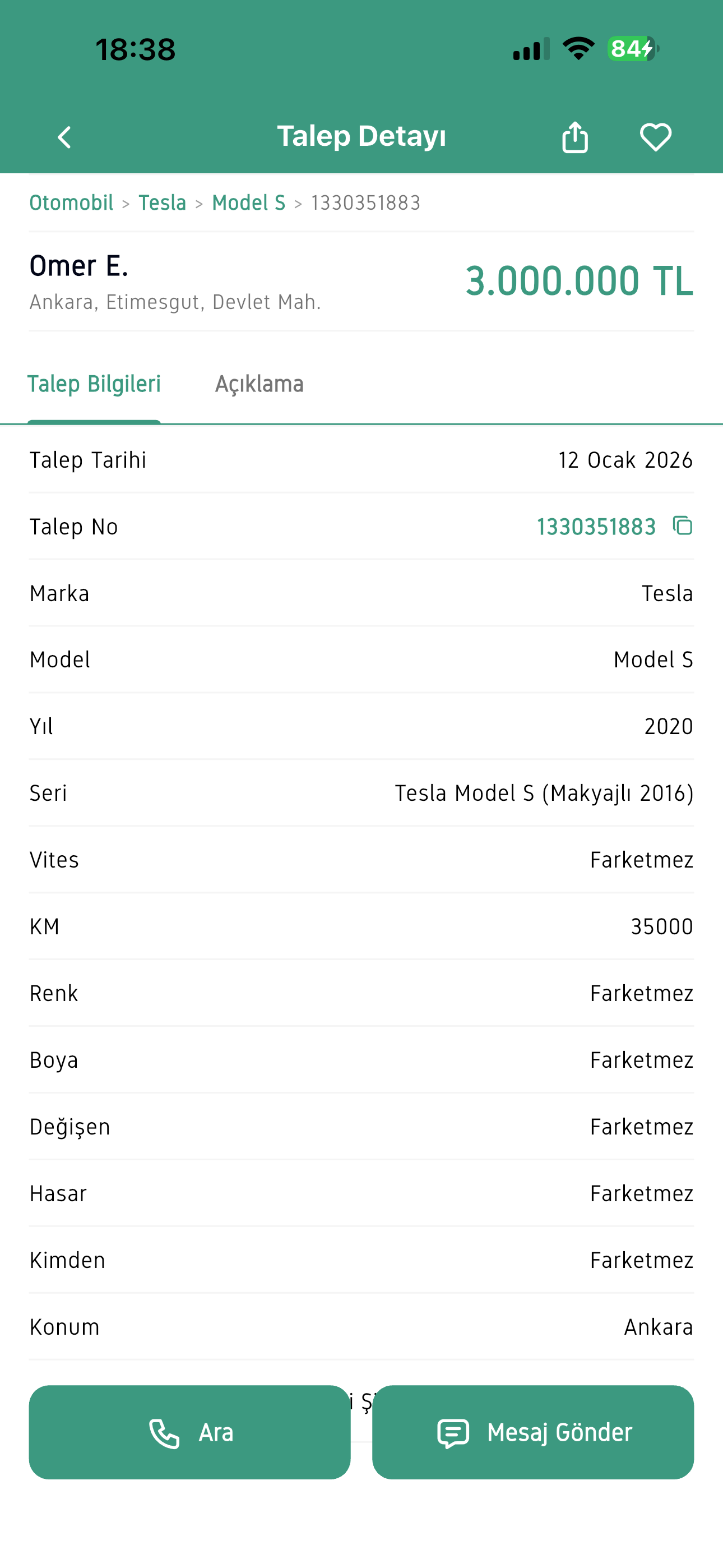Call the requester with Ara
723x1568 pixels.
[x=189, y=1432]
